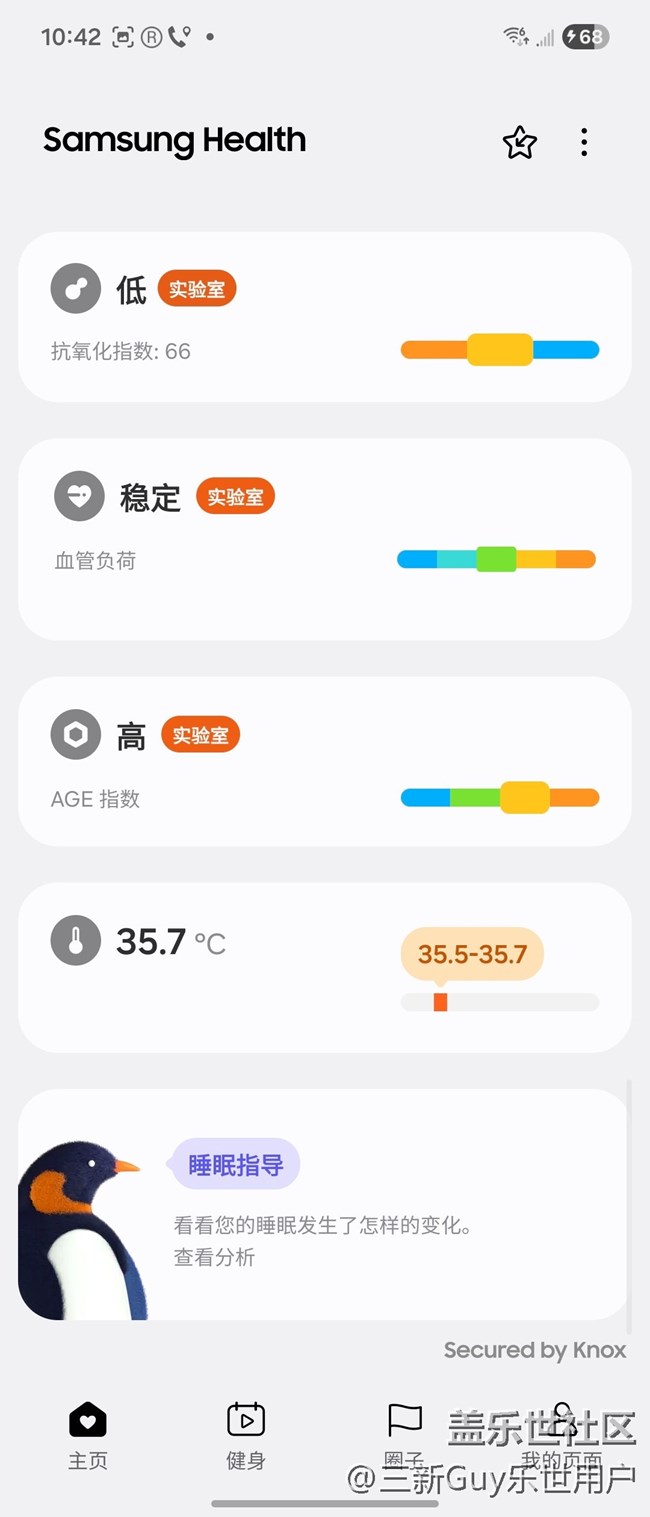The height and width of the screenshot is (1517, 650).
Task: Switch to the 主页 tab
Action: coord(88,1435)
